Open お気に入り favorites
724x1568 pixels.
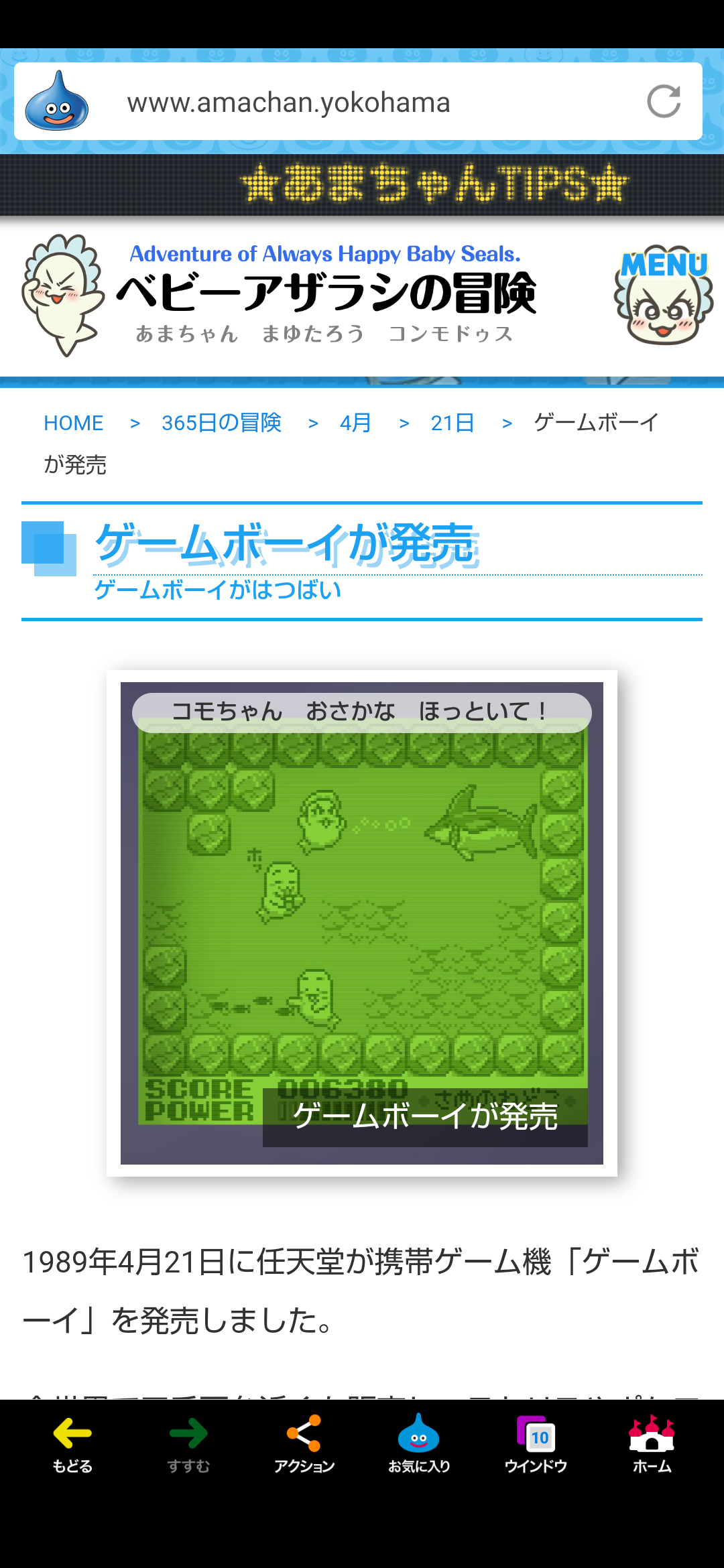pyautogui.click(x=419, y=1445)
